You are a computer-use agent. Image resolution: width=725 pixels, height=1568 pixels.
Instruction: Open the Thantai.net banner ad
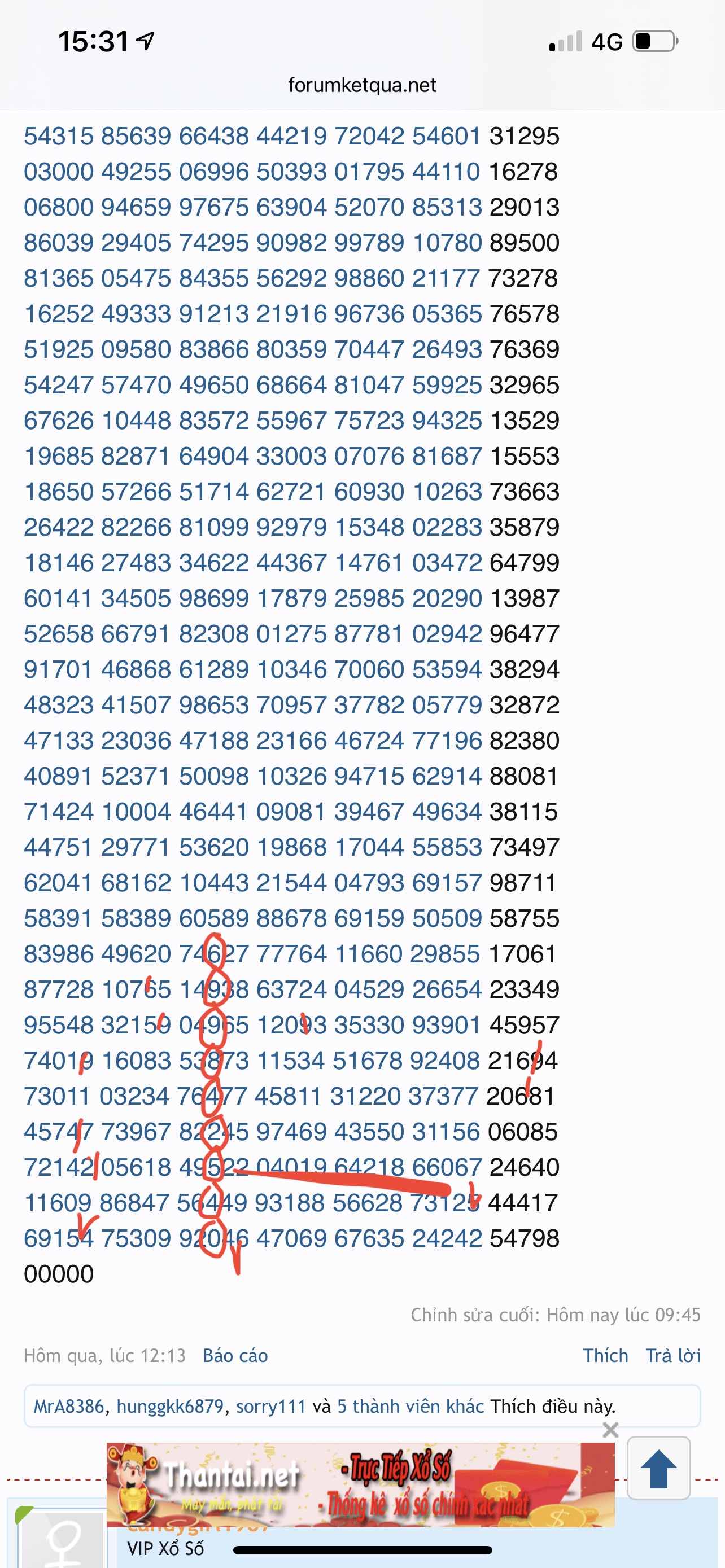pos(360,1484)
